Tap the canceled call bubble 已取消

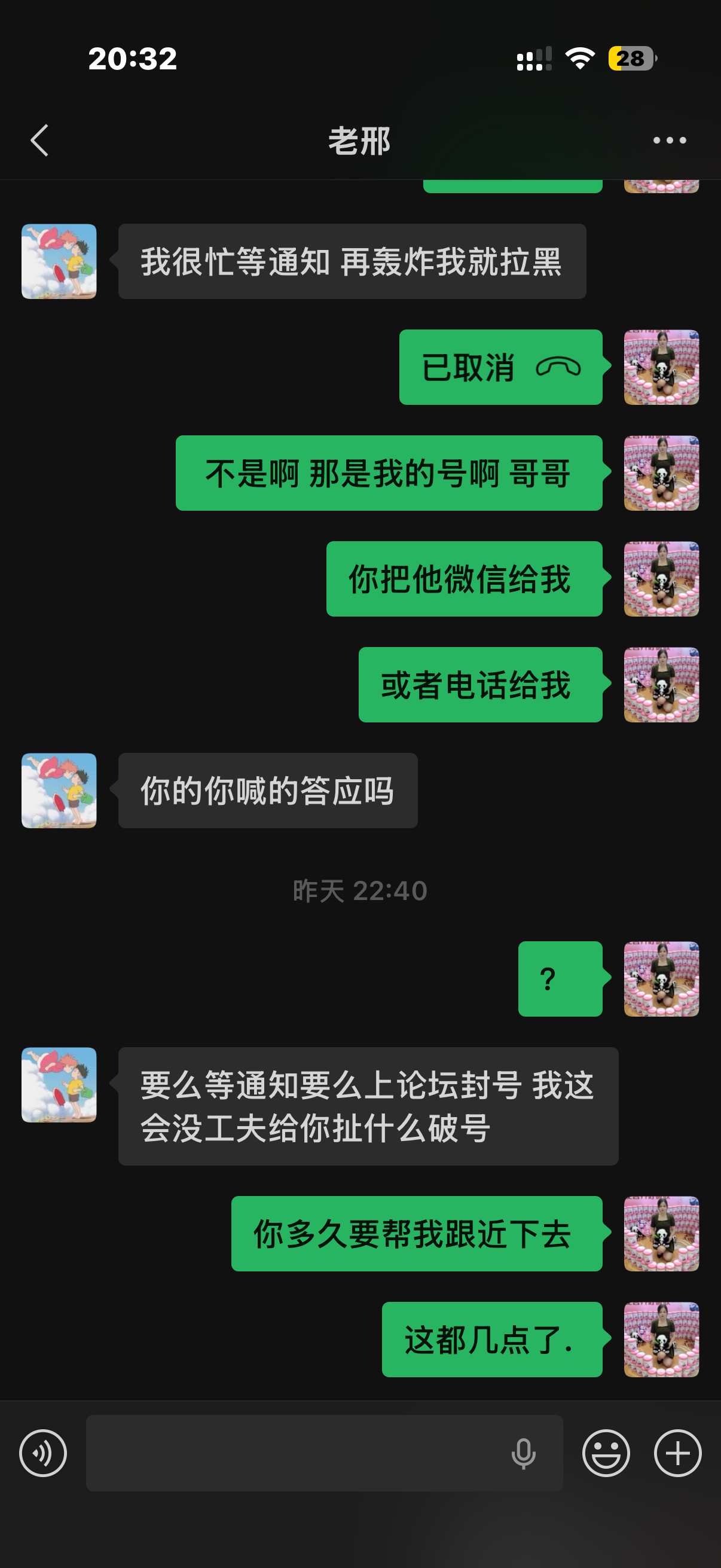(500, 367)
